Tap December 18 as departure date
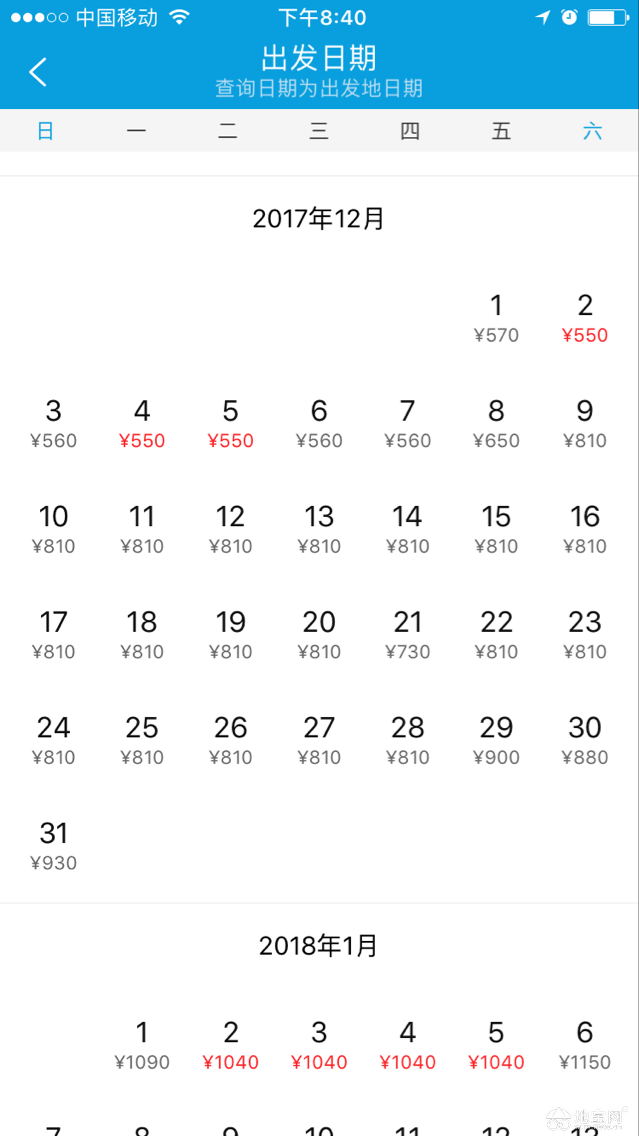 (142, 636)
